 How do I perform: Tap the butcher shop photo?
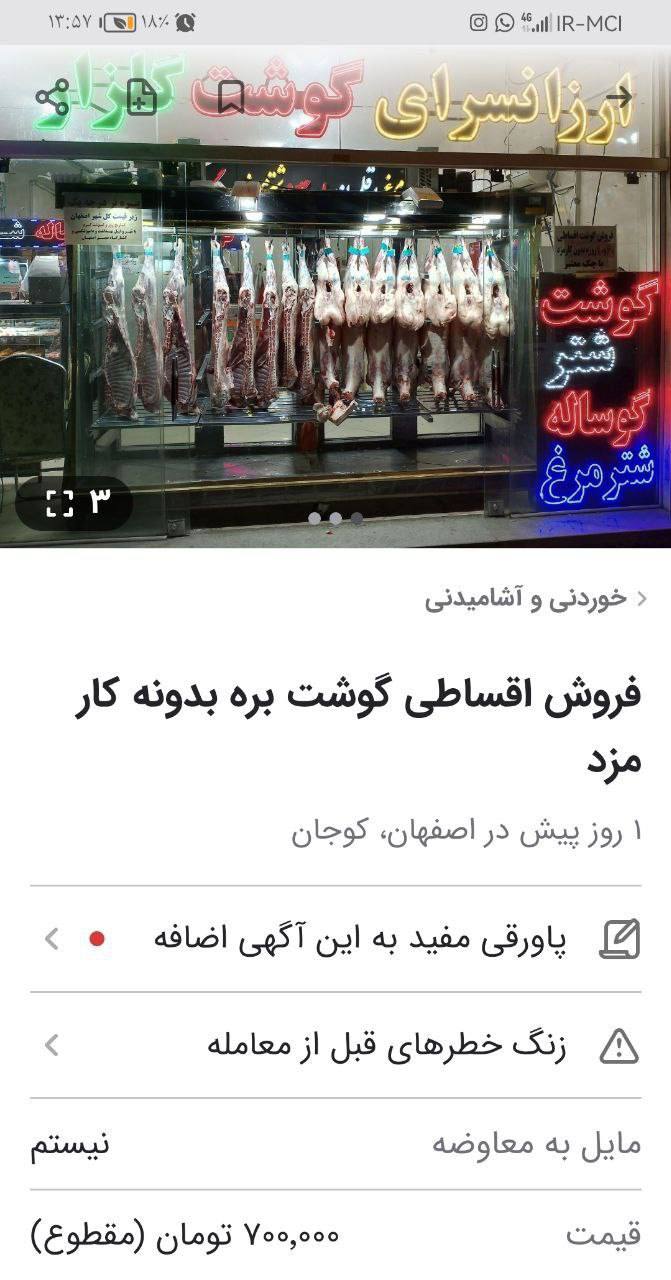[x=335, y=320]
